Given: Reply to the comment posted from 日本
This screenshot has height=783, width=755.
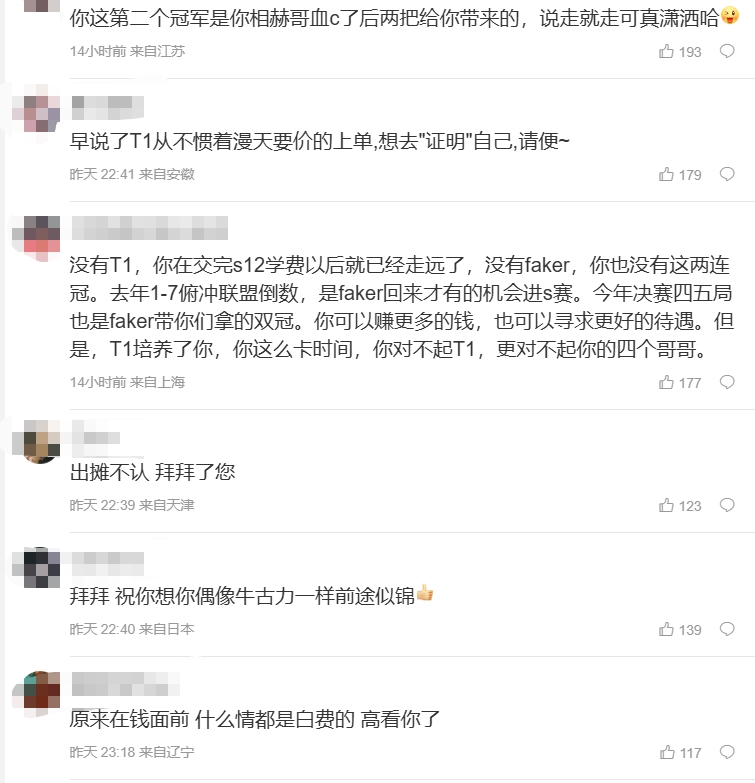Looking at the screenshot, I should 727,629.
